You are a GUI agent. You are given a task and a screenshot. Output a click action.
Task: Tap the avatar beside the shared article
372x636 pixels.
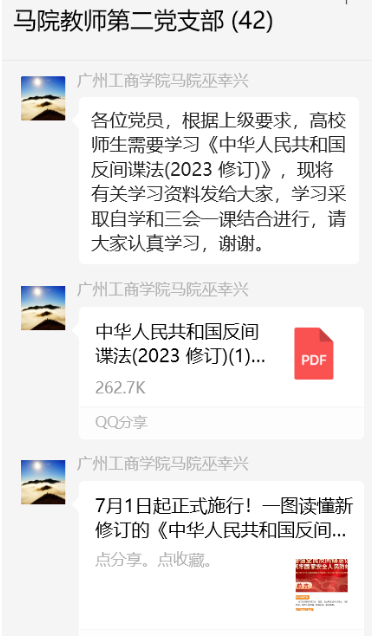click(x=43, y=482)
